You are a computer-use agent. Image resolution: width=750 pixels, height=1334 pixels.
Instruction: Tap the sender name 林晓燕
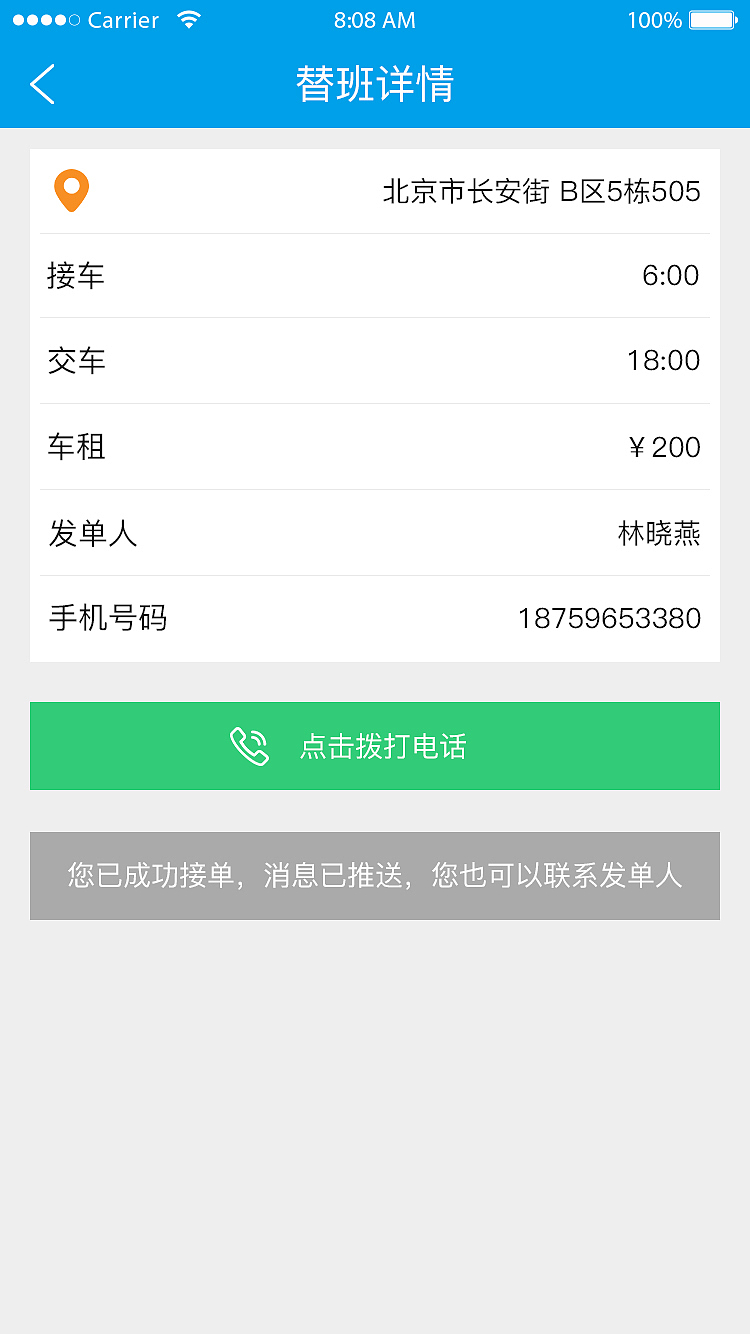click(659, 534)
